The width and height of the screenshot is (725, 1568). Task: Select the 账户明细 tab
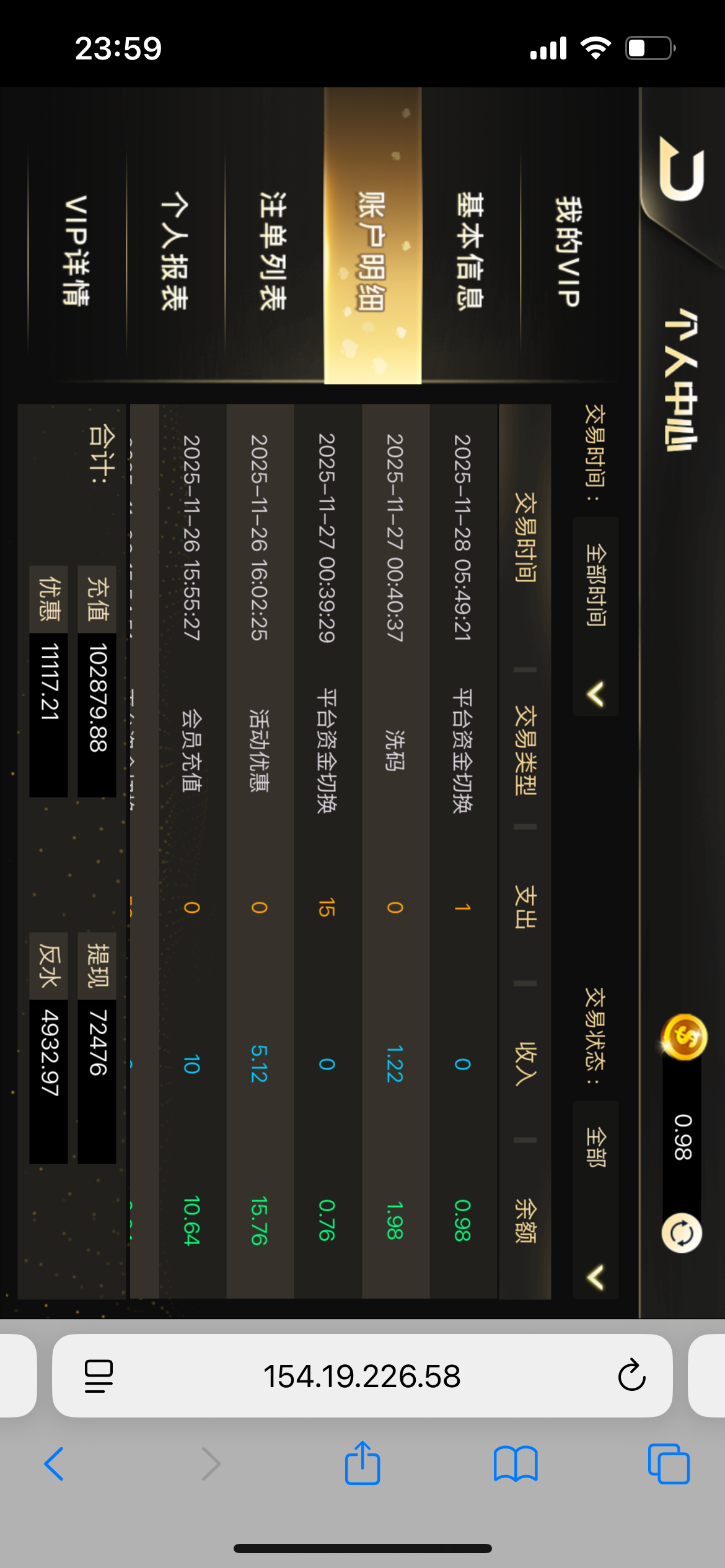click(x=372, y=251)
